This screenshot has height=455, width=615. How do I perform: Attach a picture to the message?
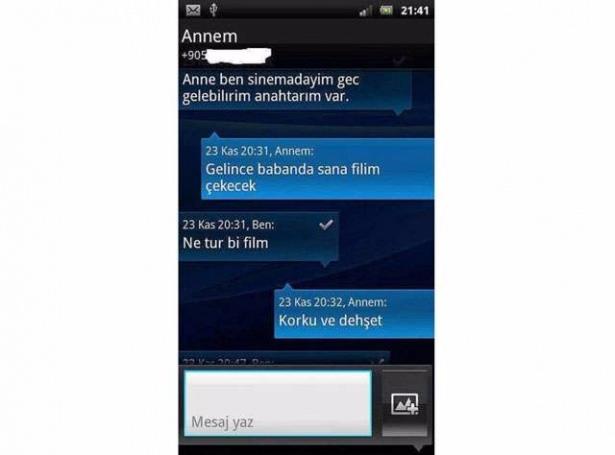click(x=405, y=405)
